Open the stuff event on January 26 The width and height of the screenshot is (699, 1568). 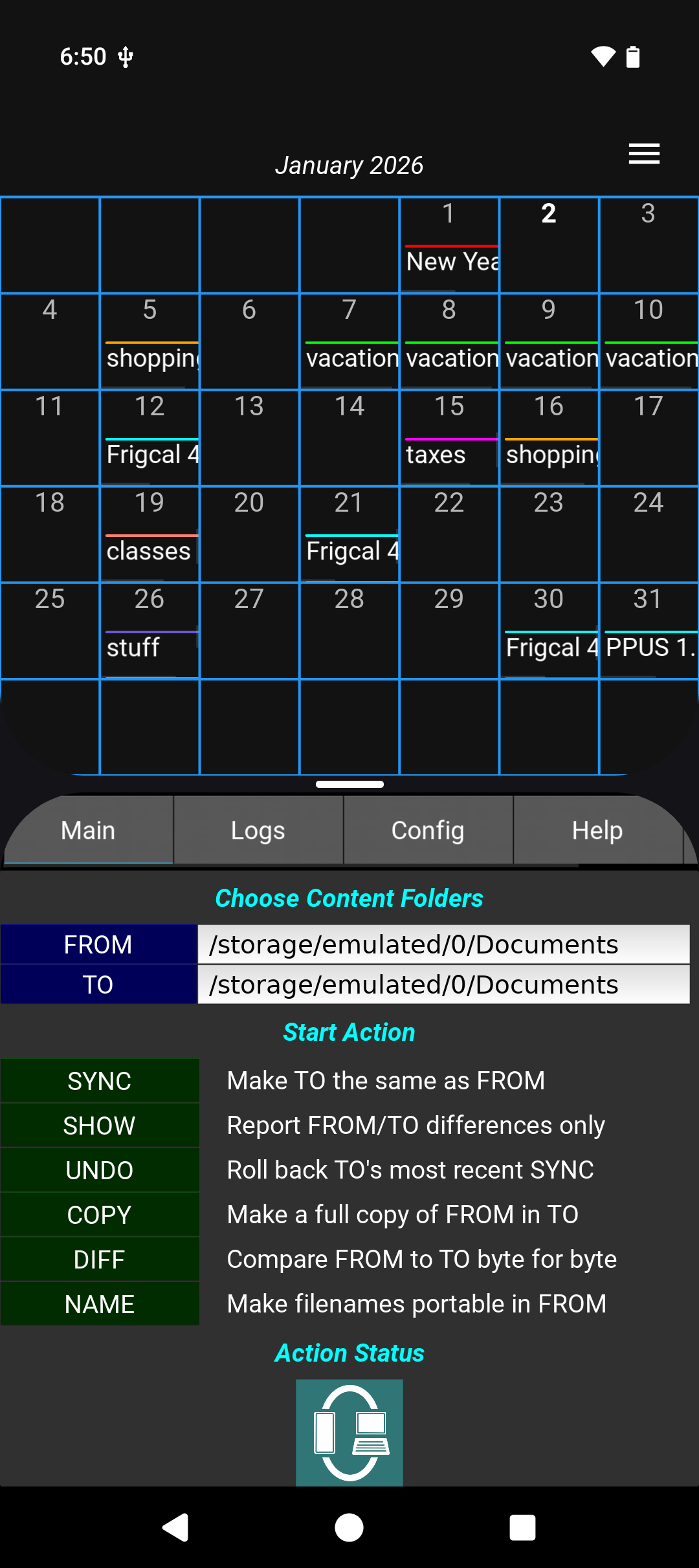tap(133, 648)
